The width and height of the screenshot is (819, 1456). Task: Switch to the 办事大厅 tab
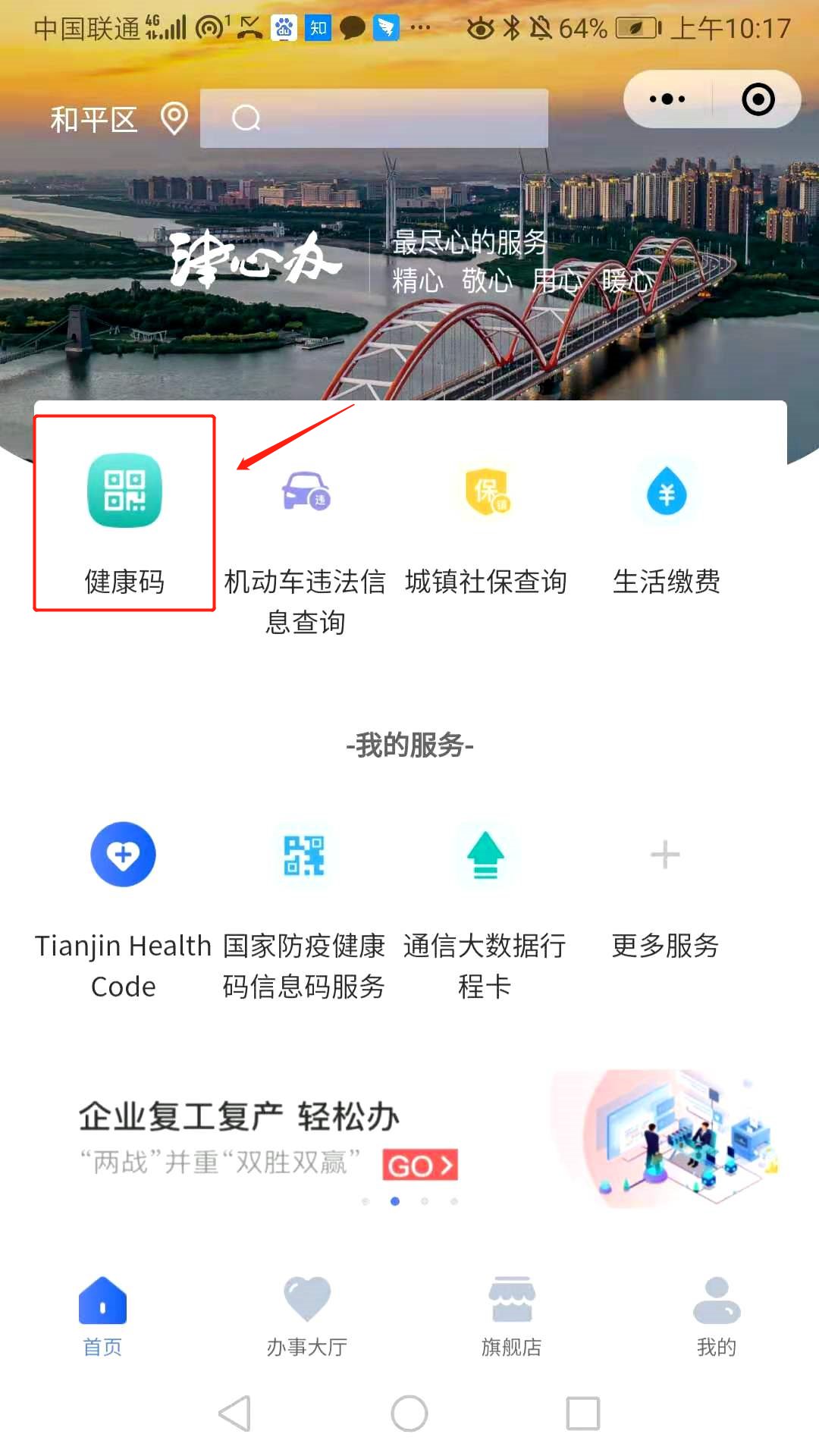tap(306, 1315)
